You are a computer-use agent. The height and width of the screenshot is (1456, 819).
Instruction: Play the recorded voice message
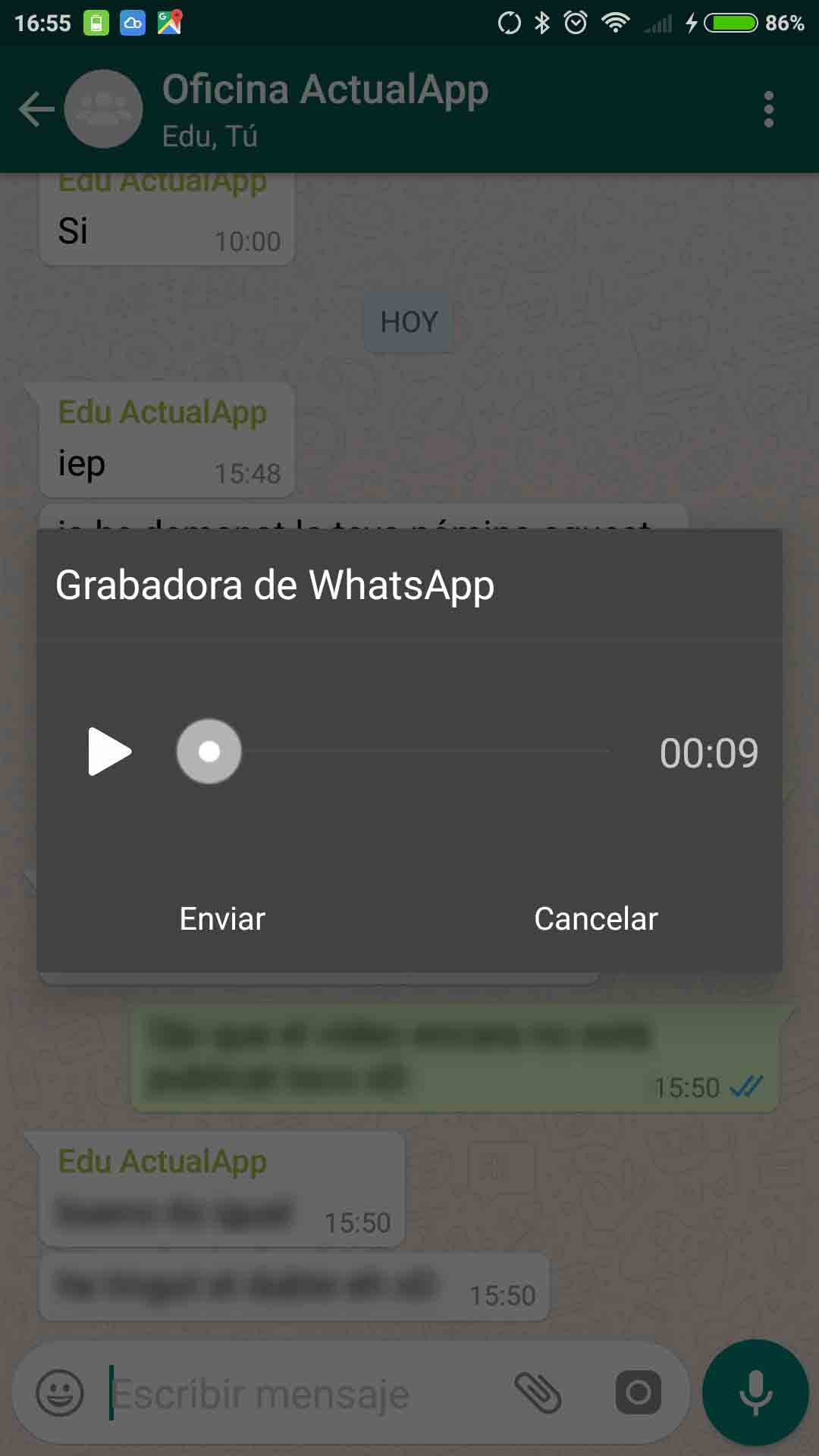[x=110, y=752]
